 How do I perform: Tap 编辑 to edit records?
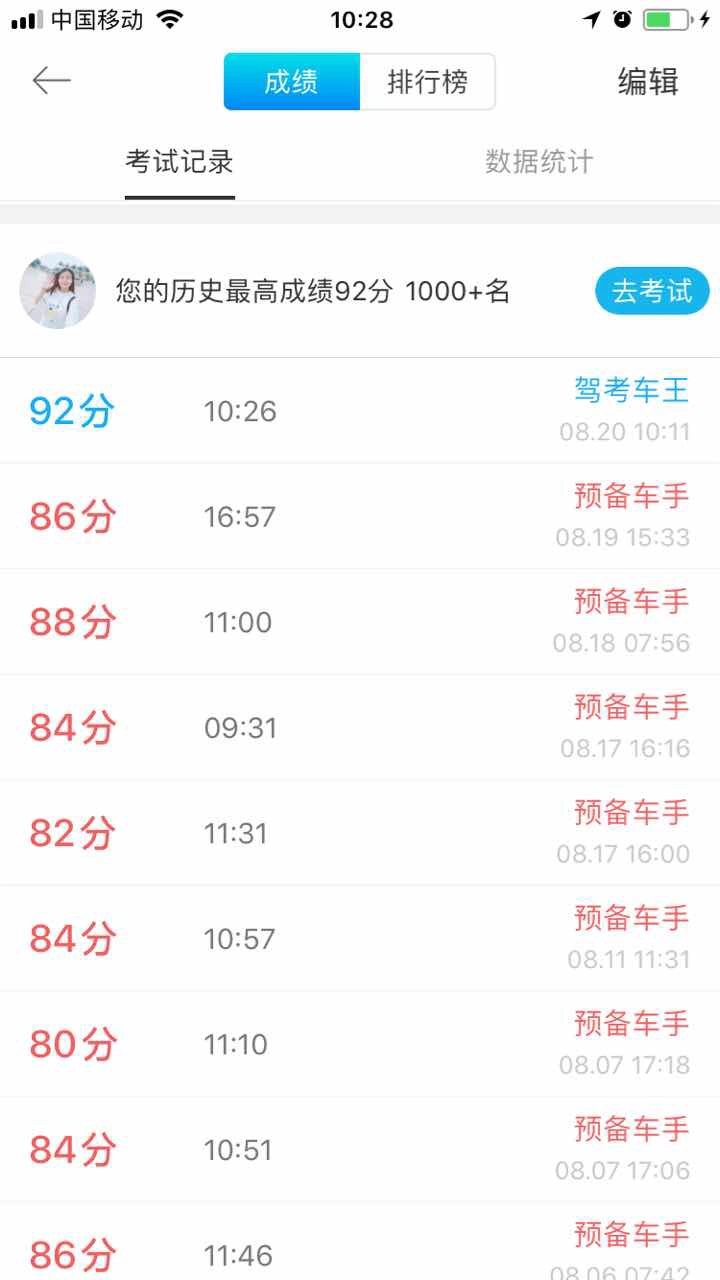coord(648,82)
